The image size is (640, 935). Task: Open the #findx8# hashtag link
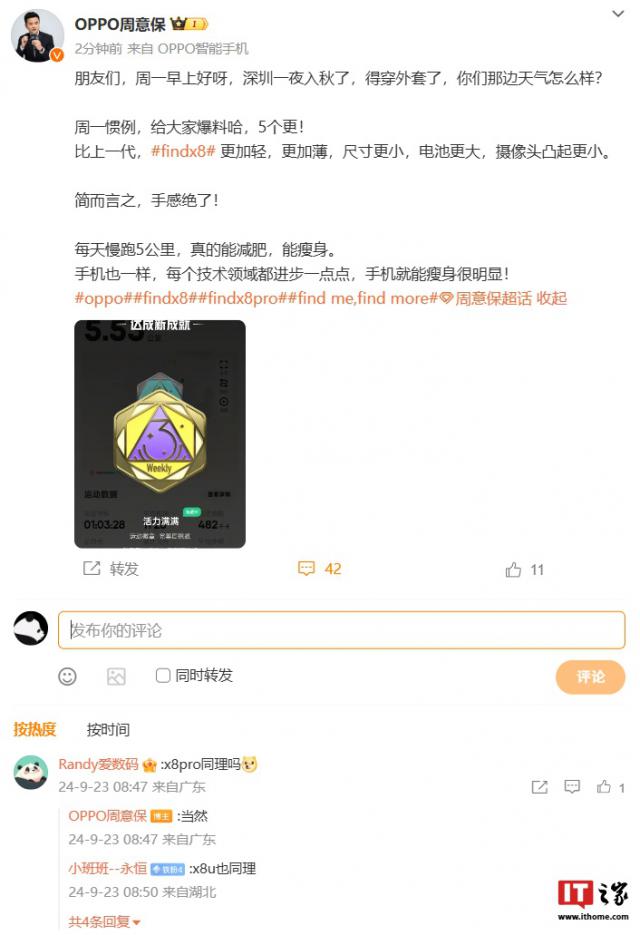click(183, 152)
